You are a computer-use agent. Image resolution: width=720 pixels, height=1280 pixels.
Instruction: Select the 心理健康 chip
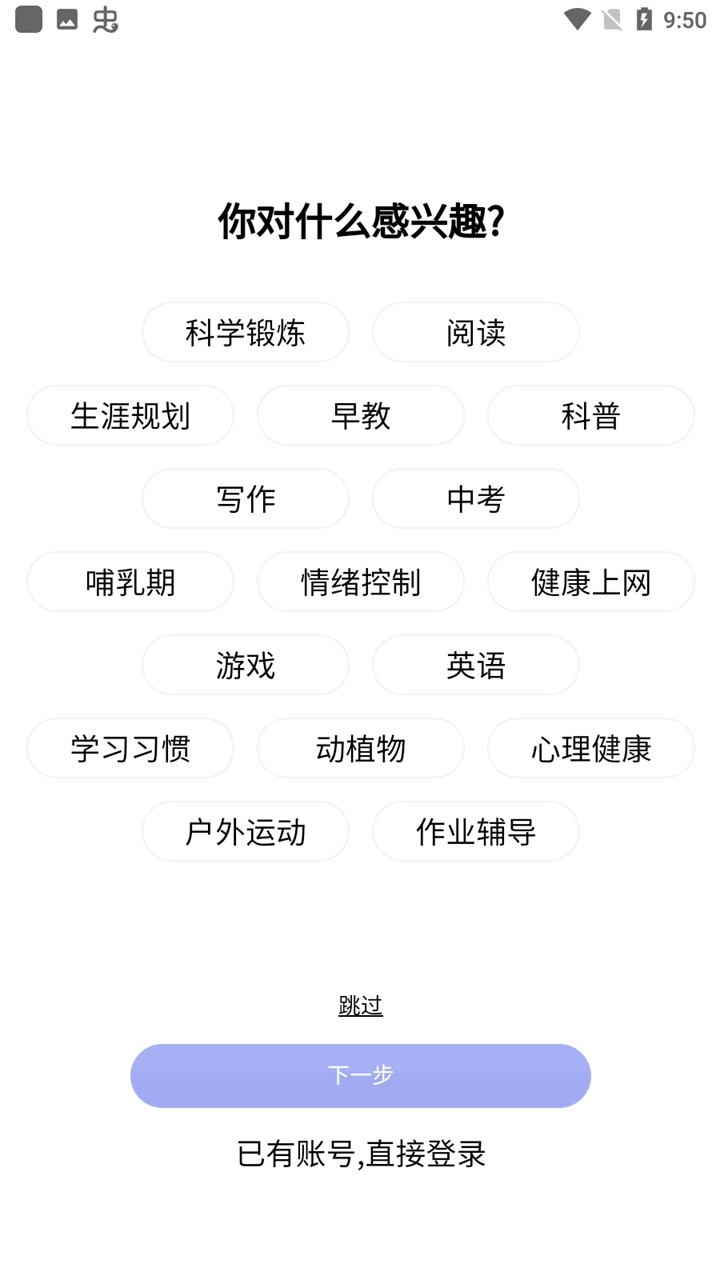point(591,747)
